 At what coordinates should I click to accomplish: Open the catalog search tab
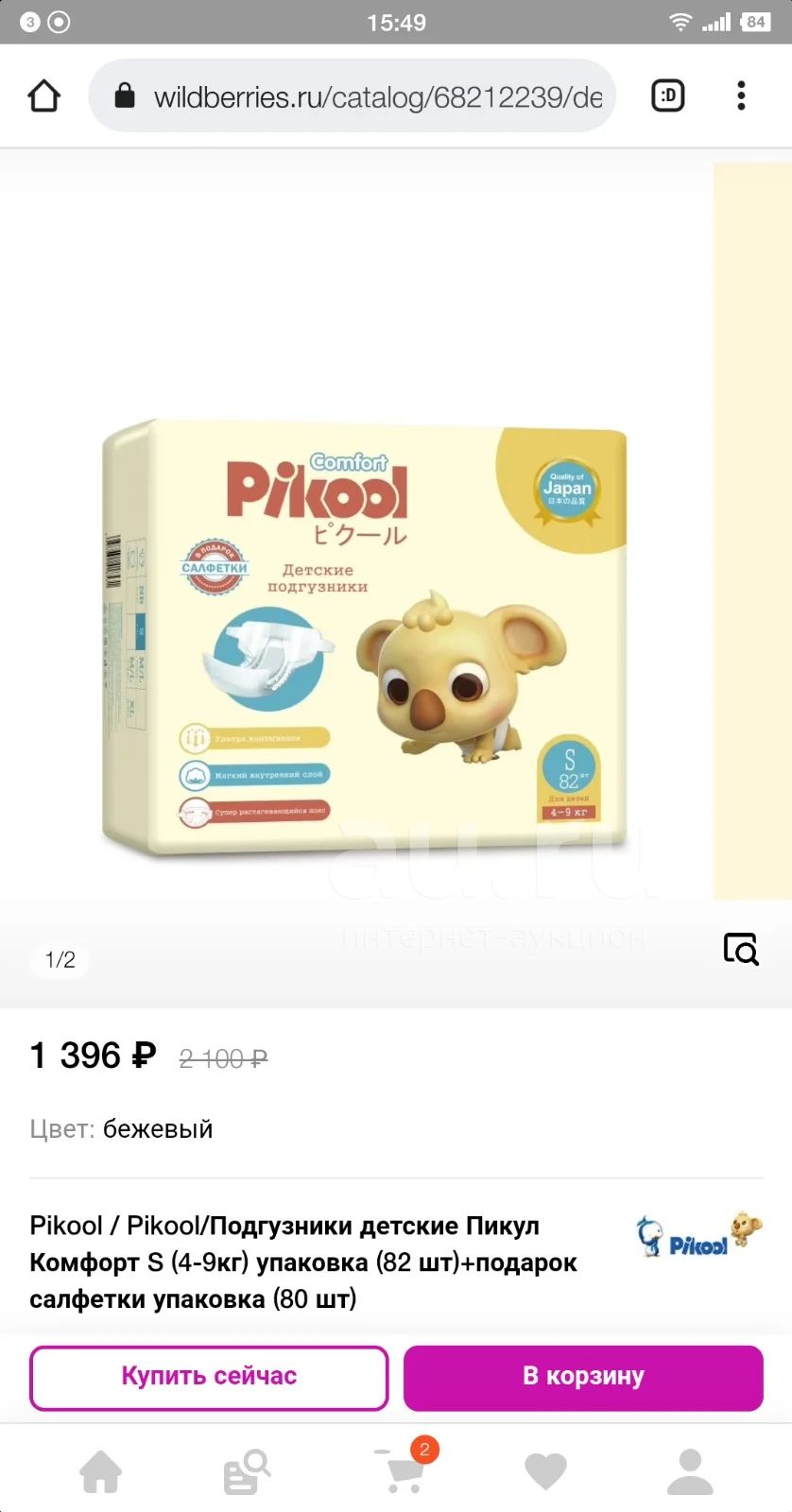[247, 1471]
